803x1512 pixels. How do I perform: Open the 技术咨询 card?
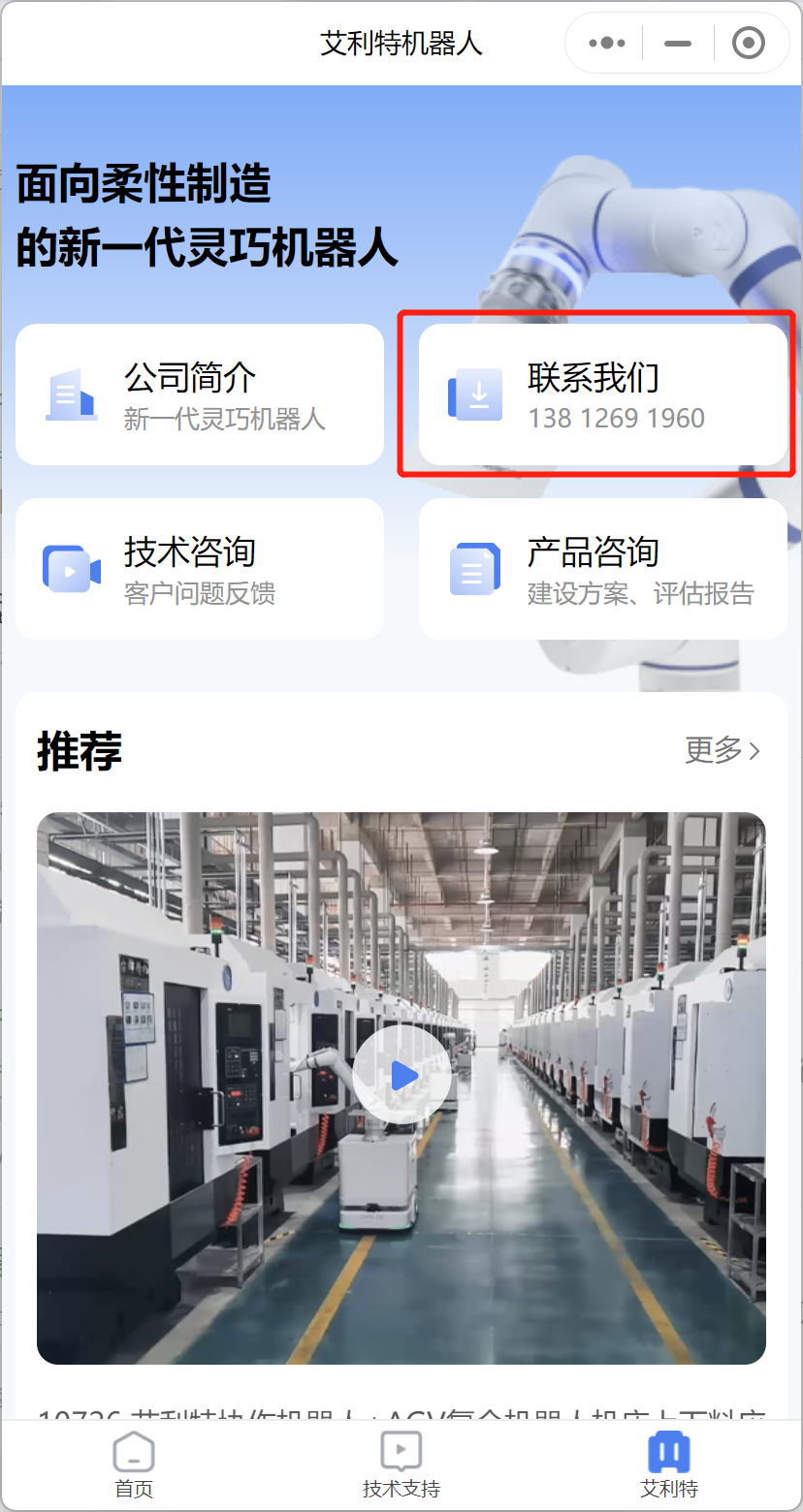[x=200, y=569]
